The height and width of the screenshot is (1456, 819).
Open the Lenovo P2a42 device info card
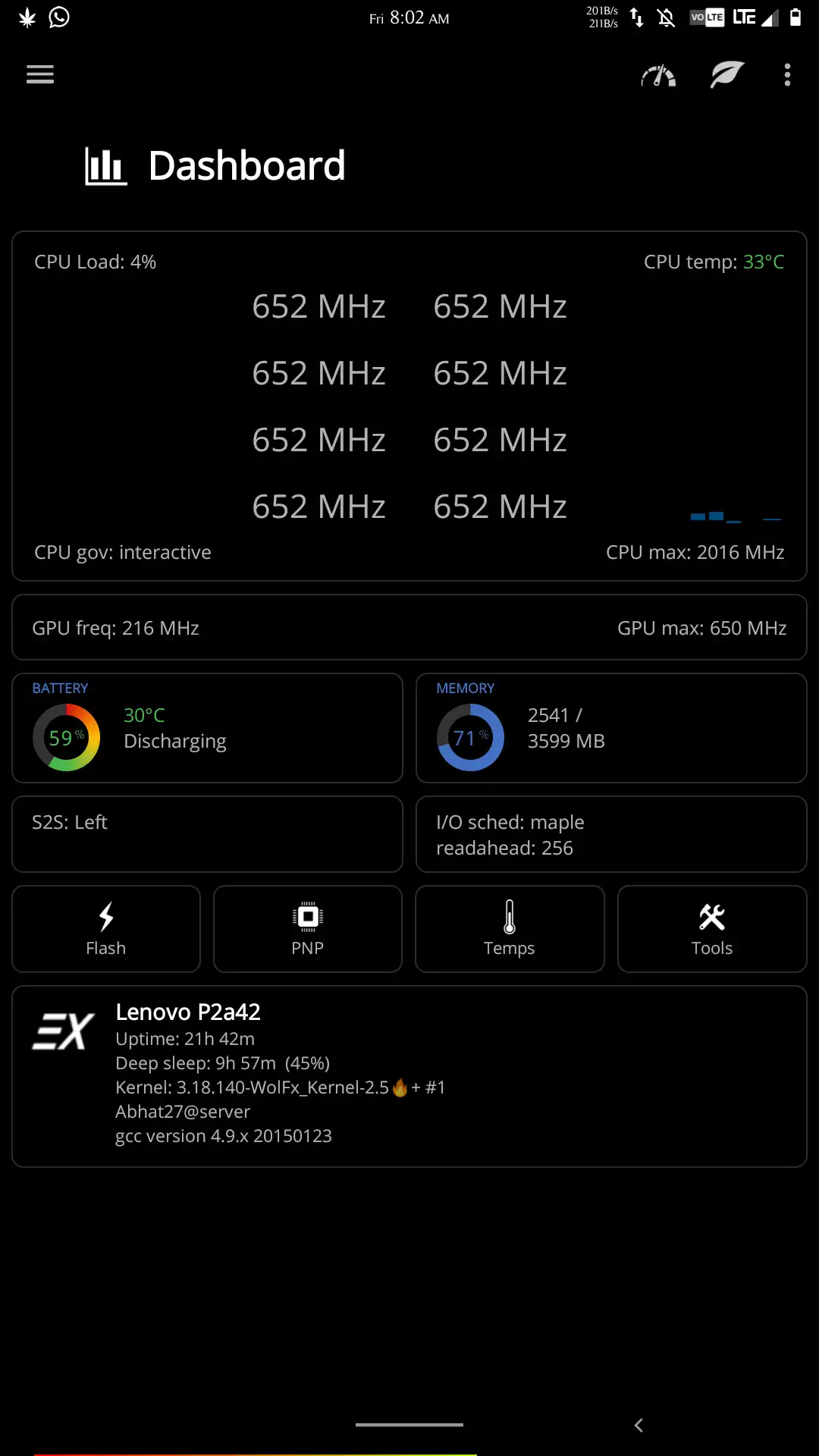(409, 1075)
